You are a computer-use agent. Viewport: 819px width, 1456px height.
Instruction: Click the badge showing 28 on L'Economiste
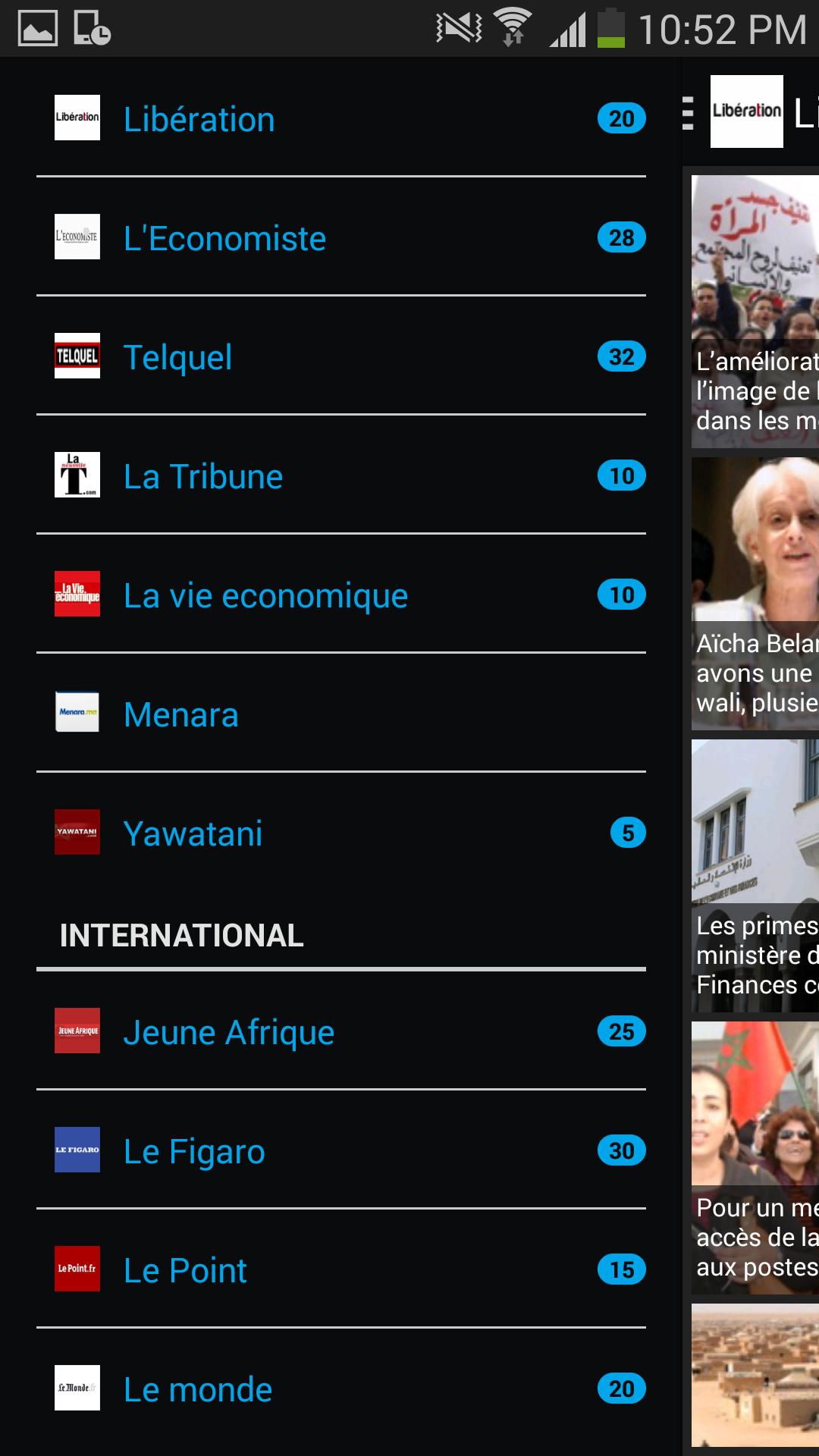623,237
